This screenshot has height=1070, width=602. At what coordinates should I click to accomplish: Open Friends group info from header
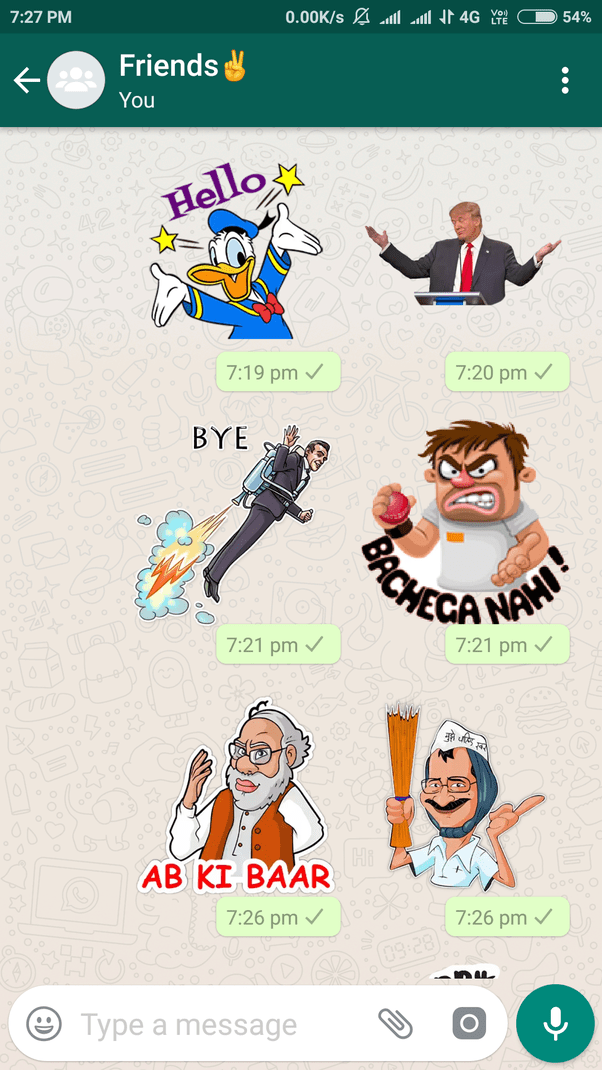[x=180, y=80]
